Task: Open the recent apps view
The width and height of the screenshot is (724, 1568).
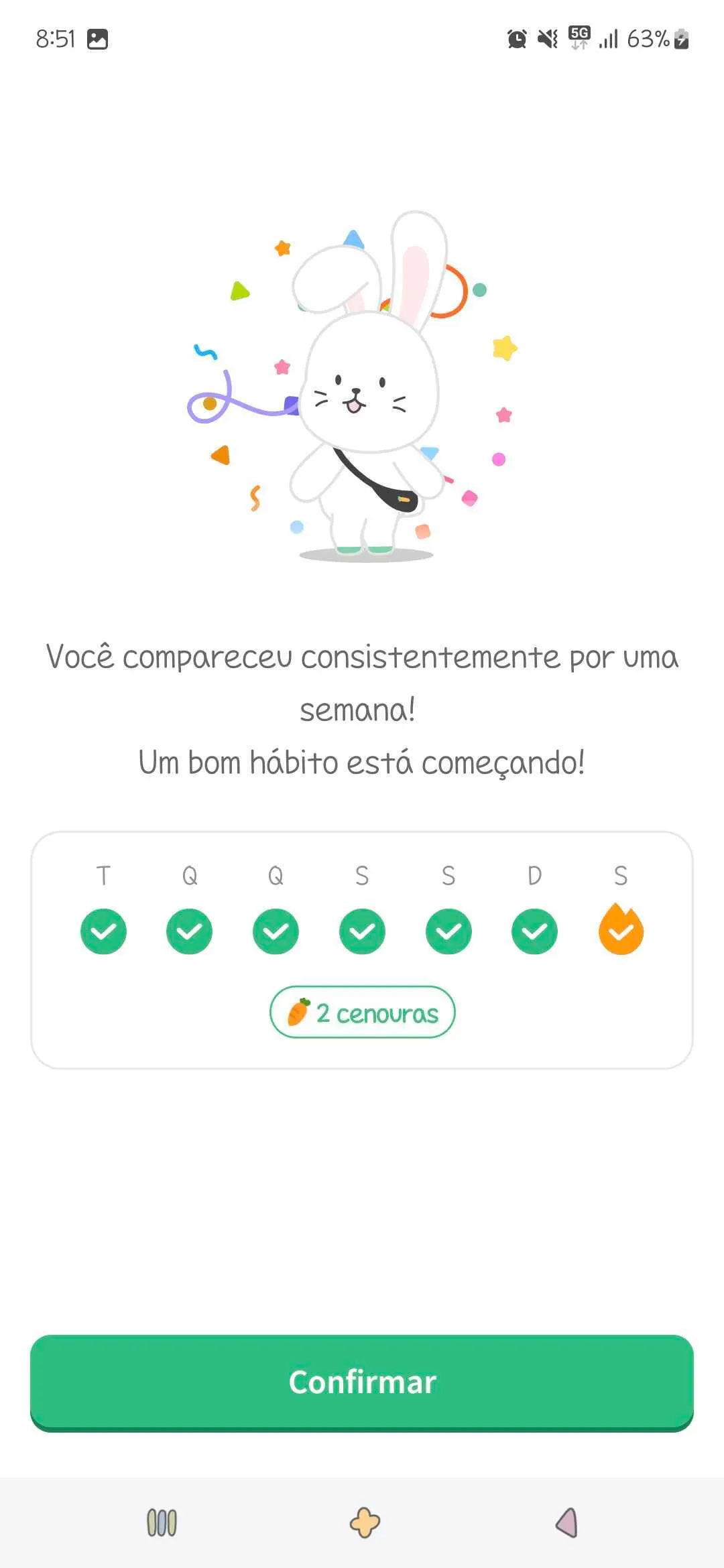Action: coord(162,1522)
